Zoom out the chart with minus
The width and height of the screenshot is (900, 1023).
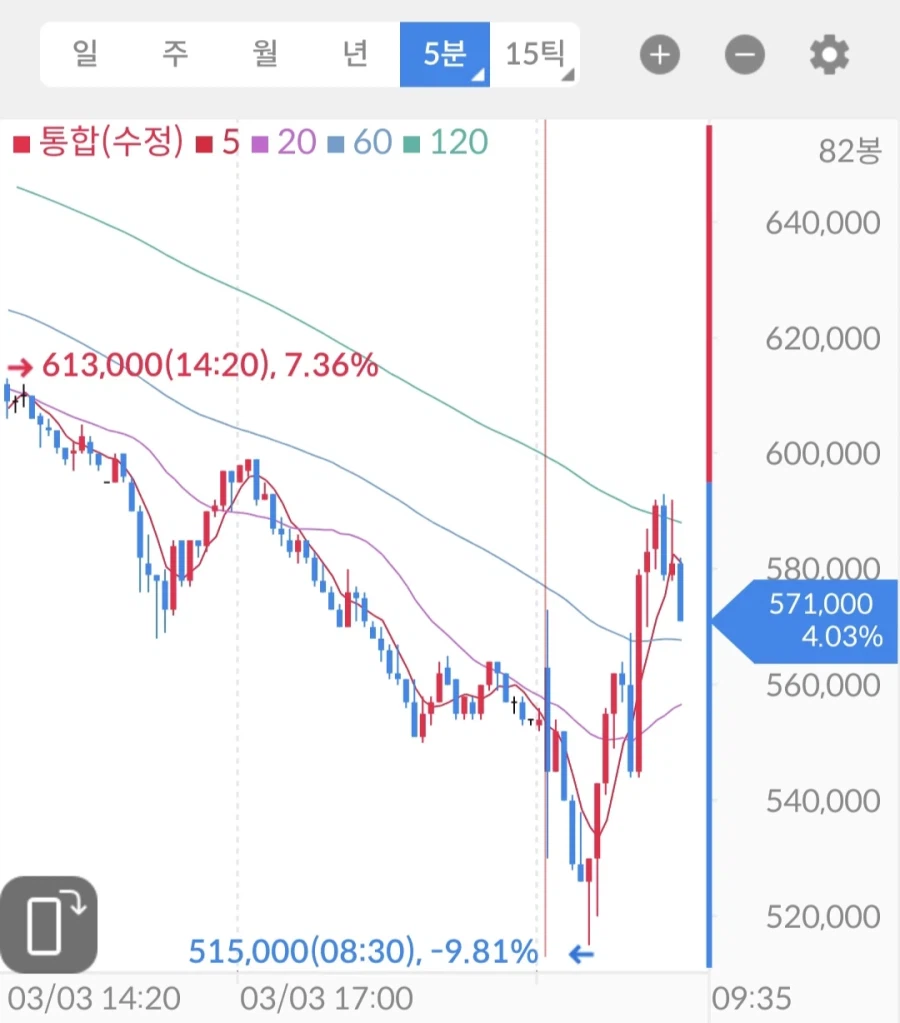click(745, 55)
